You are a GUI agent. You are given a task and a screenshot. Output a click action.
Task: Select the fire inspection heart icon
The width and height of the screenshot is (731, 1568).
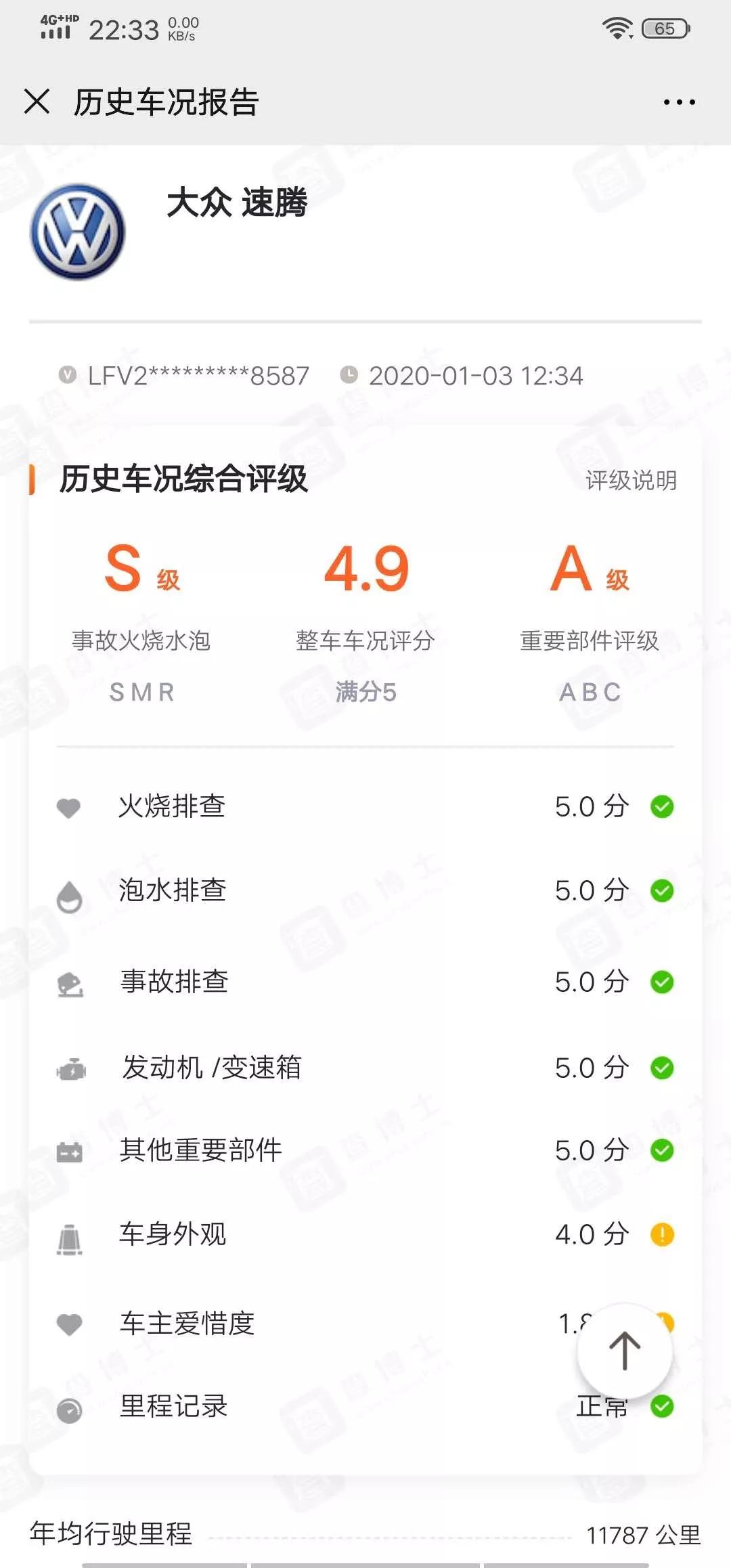pyautogui.click(x=68, y=806)
